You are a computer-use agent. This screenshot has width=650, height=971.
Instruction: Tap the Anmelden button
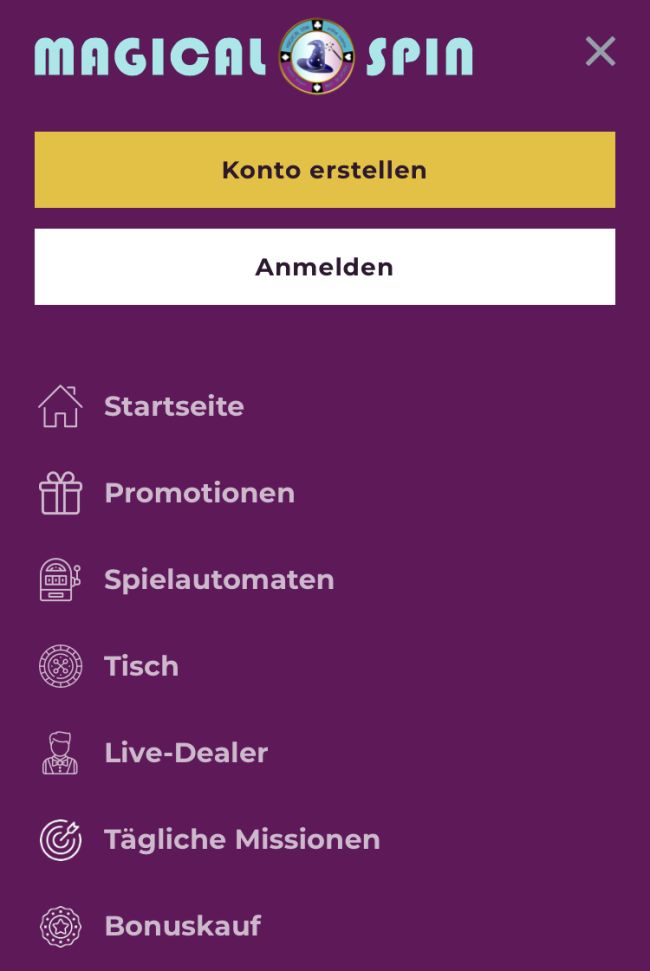click(324, 267)
